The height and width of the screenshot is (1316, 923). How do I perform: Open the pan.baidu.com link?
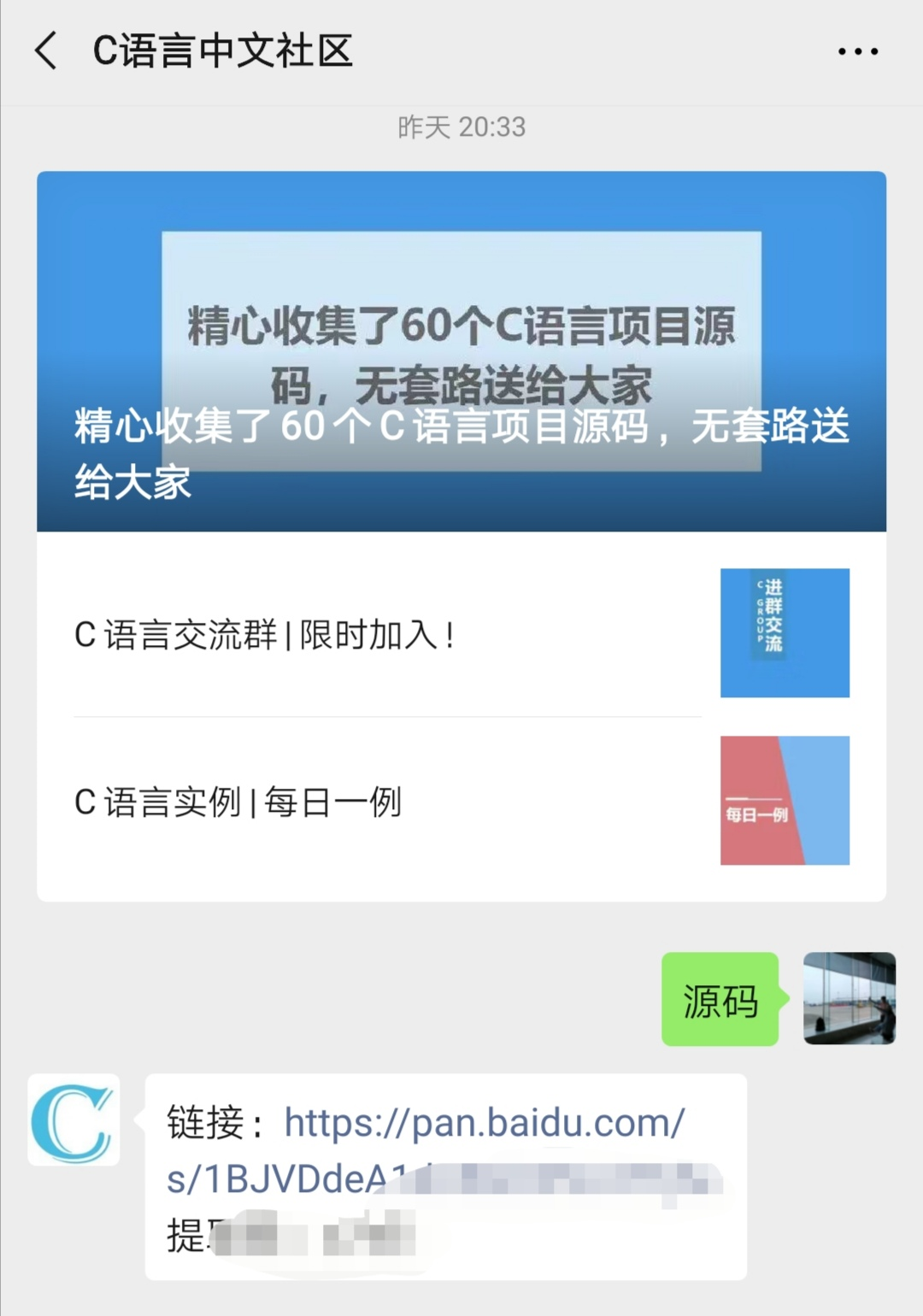pyautogui.click(x=484, y=1123)
